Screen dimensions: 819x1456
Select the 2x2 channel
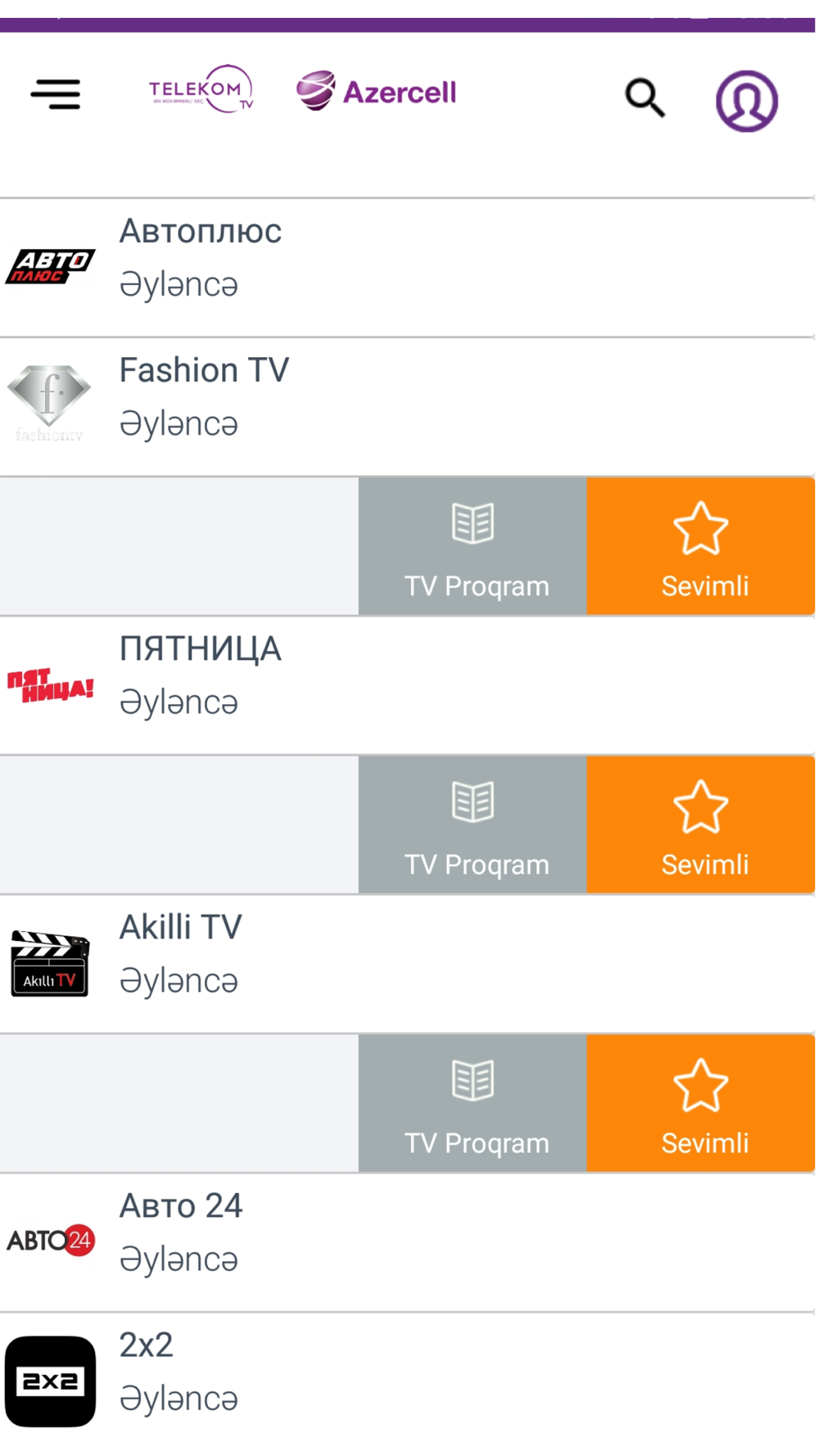(407, 1382)
